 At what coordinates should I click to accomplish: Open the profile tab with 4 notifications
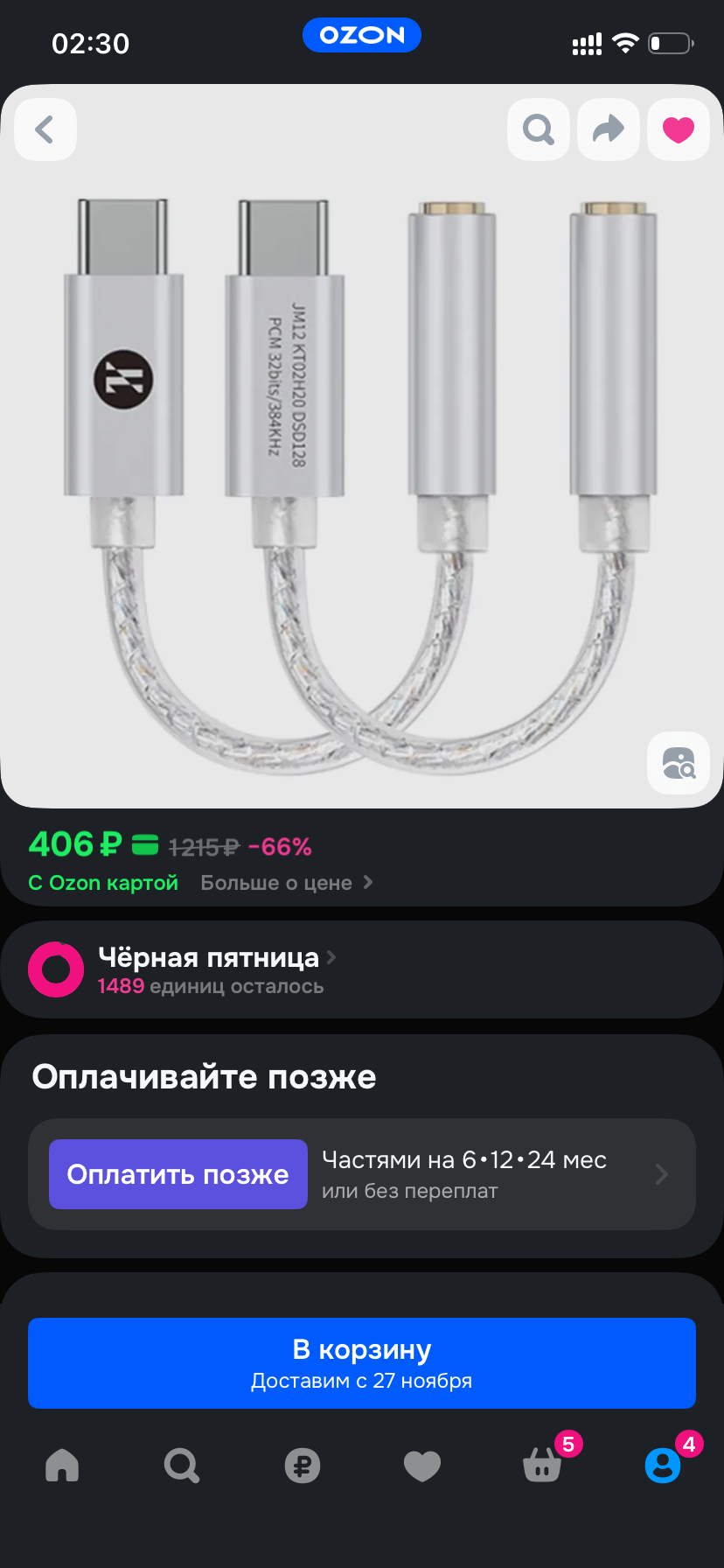click(663, 1466)
